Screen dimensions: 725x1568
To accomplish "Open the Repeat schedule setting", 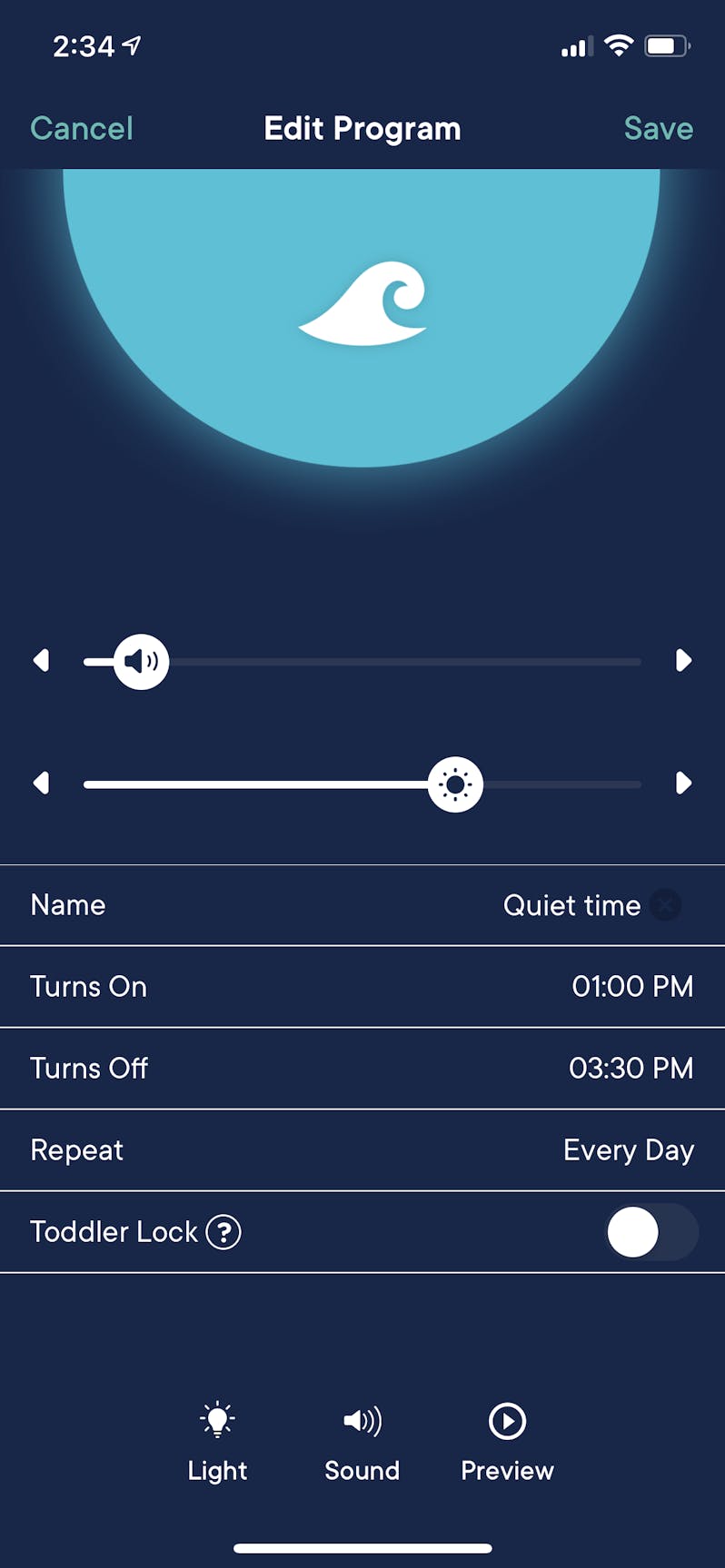I will point(628,1150).
